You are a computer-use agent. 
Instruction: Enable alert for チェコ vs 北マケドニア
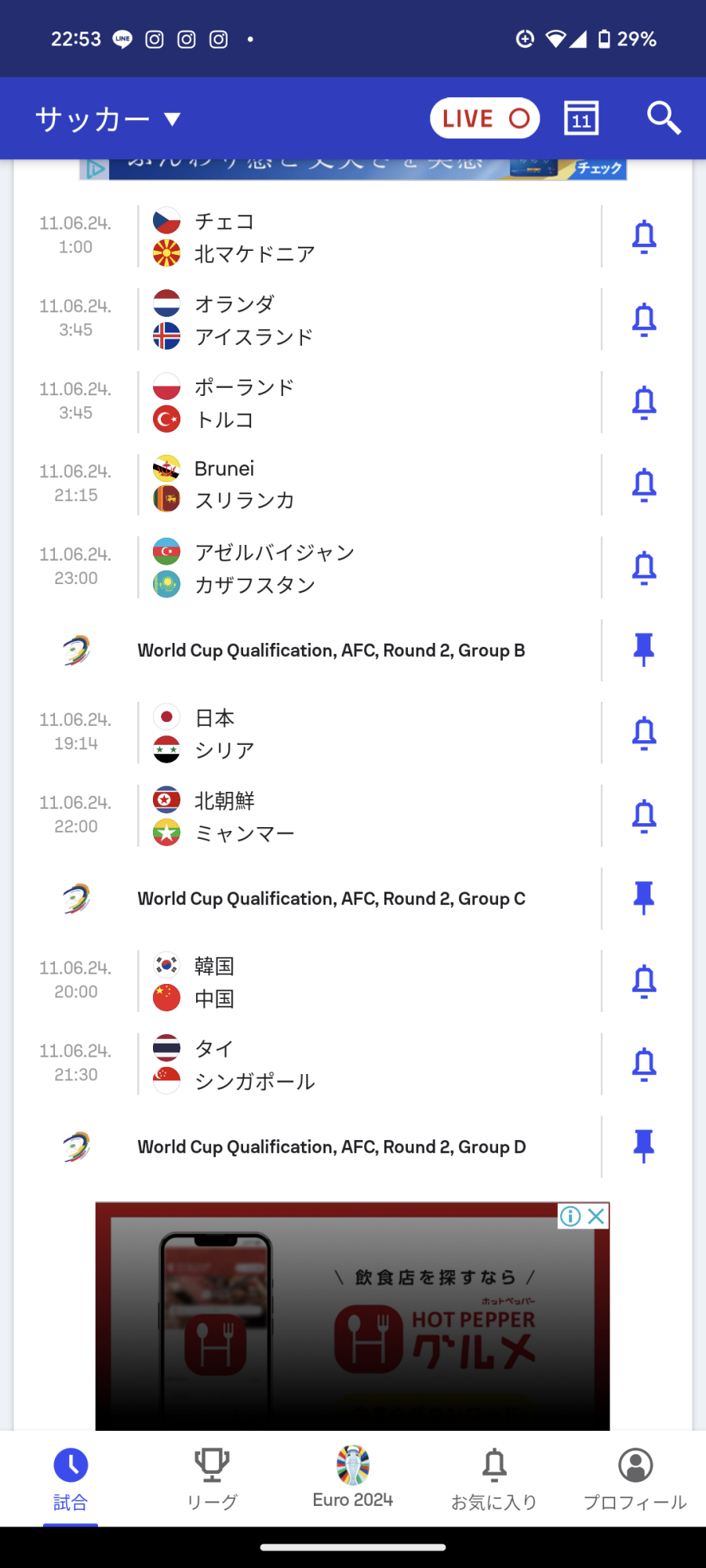tap(644, 237)
